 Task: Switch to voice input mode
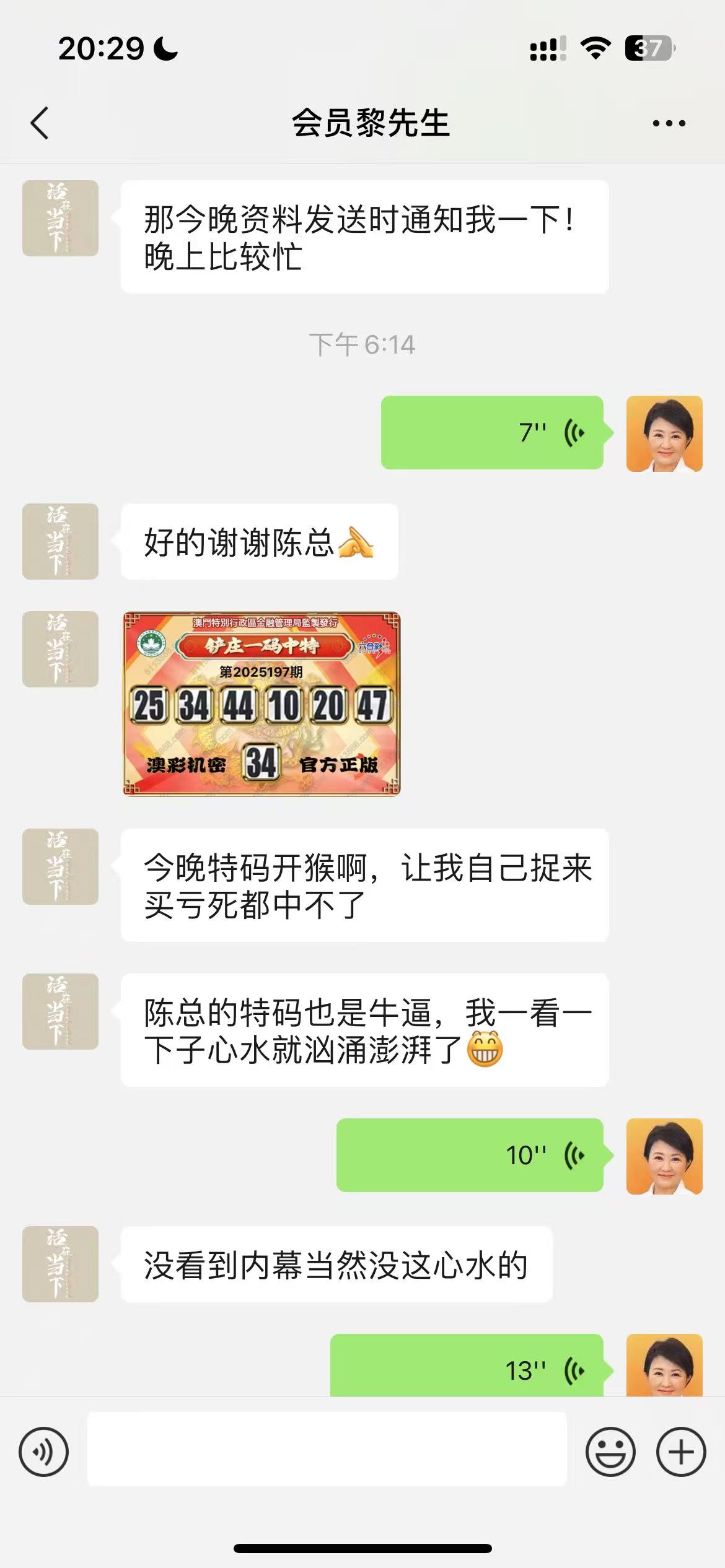click(43, 1452)
